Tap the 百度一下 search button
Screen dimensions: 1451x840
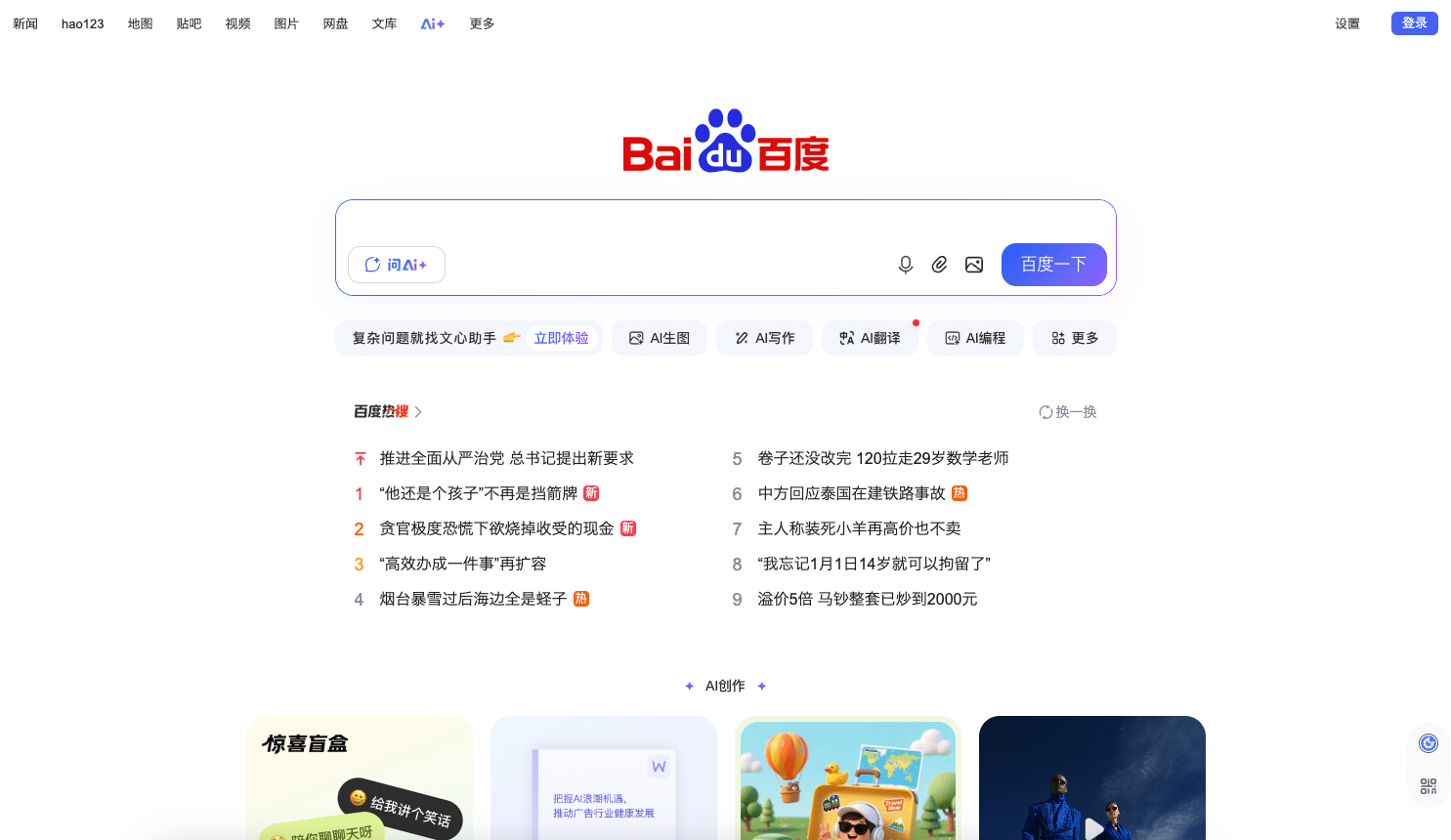(x=1053, y=265)
